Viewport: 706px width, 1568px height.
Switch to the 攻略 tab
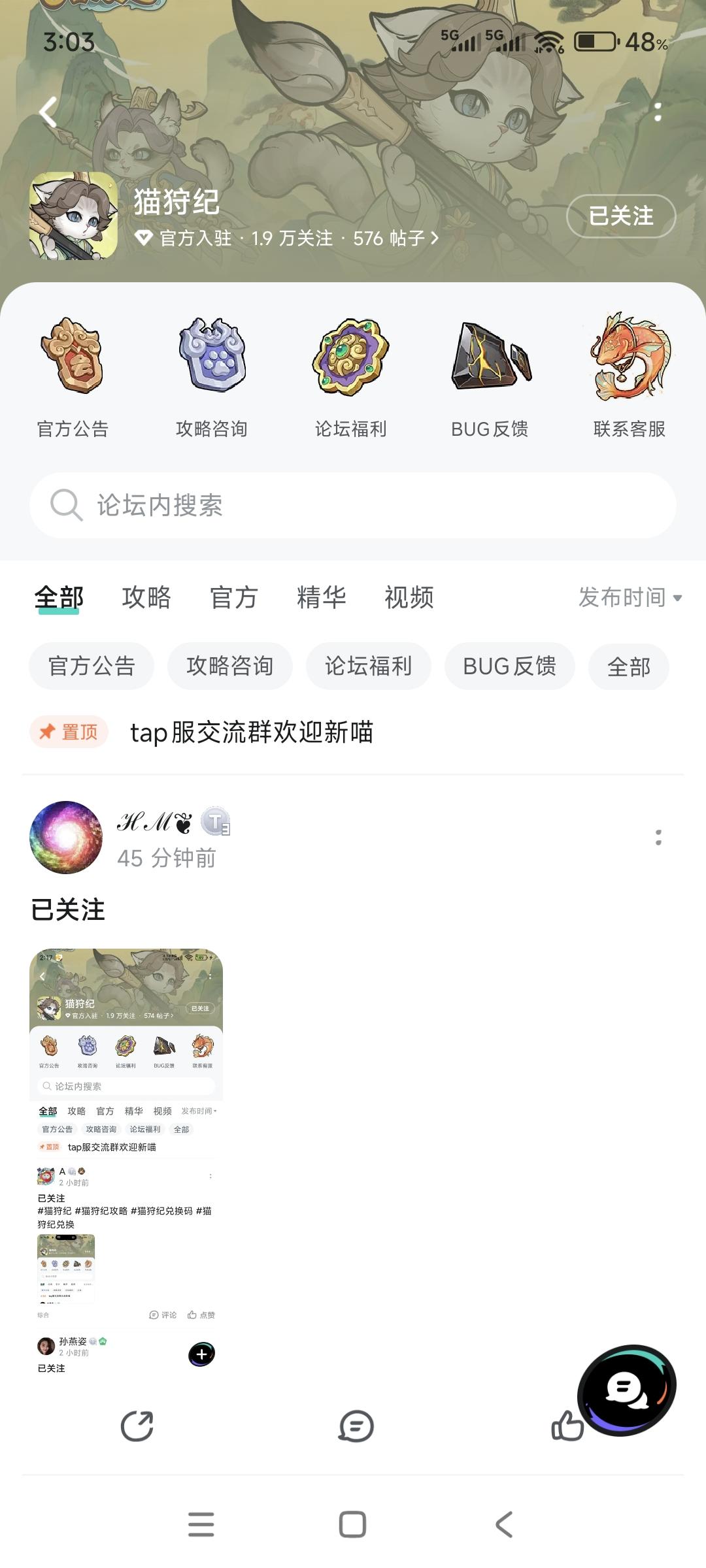146,597
